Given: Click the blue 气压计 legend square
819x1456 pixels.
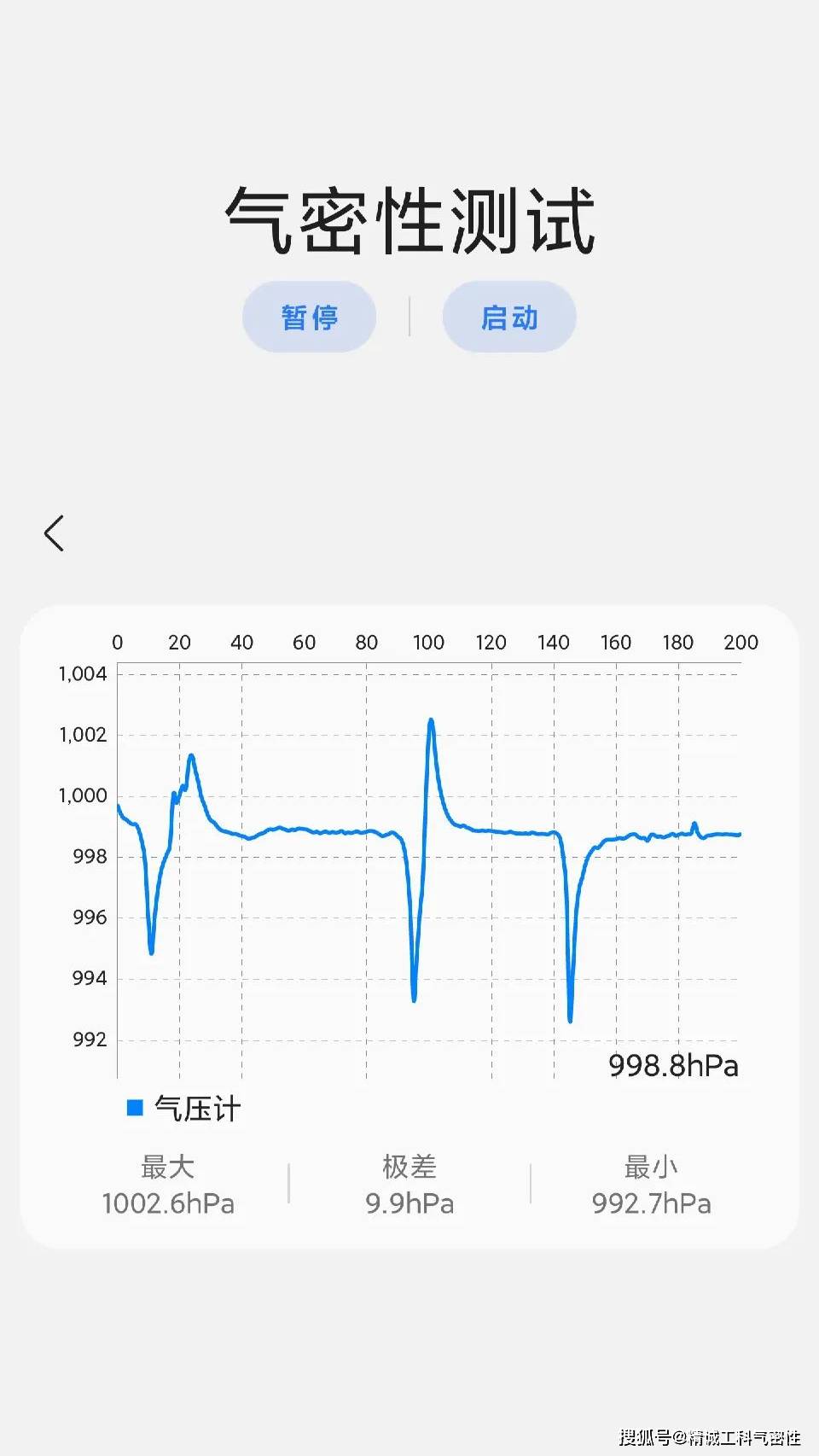Looking at the screenshot, I should click(134, 1108).
